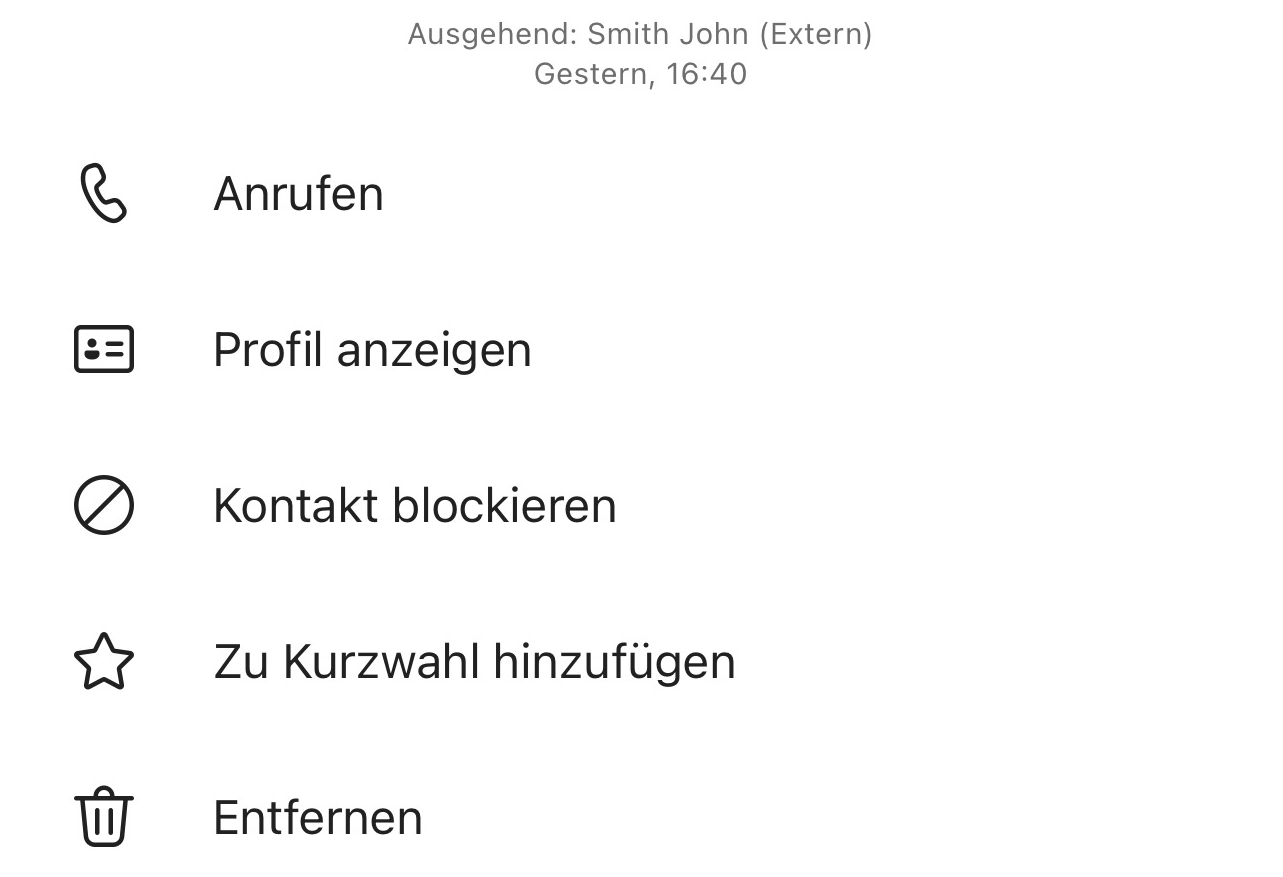
Task: Tap Entfernen to delete entry
Action: click(318, 818)
